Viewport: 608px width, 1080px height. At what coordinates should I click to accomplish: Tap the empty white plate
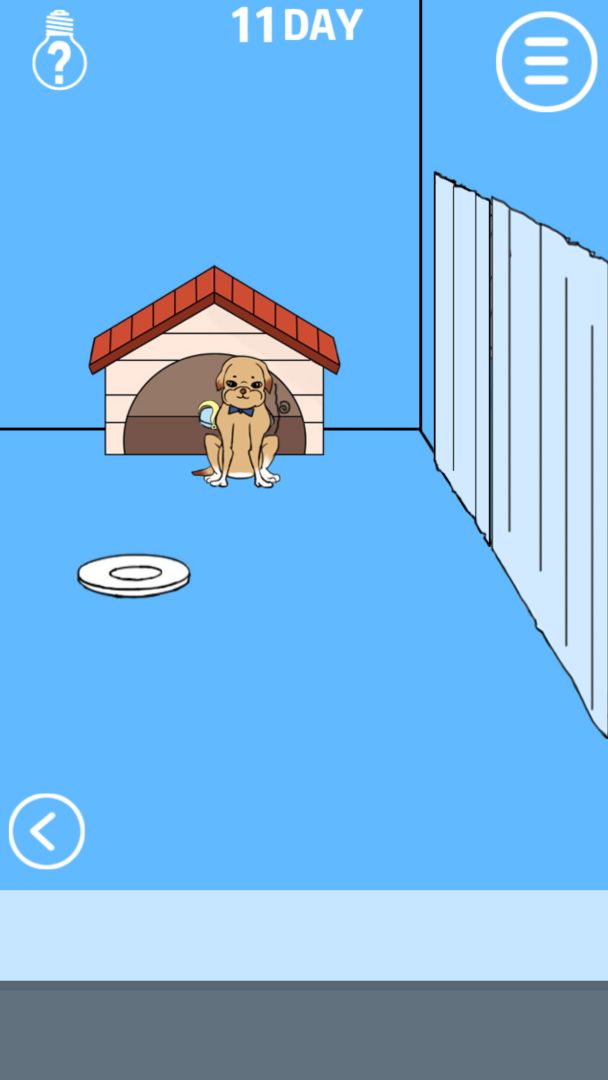(134, 575)
